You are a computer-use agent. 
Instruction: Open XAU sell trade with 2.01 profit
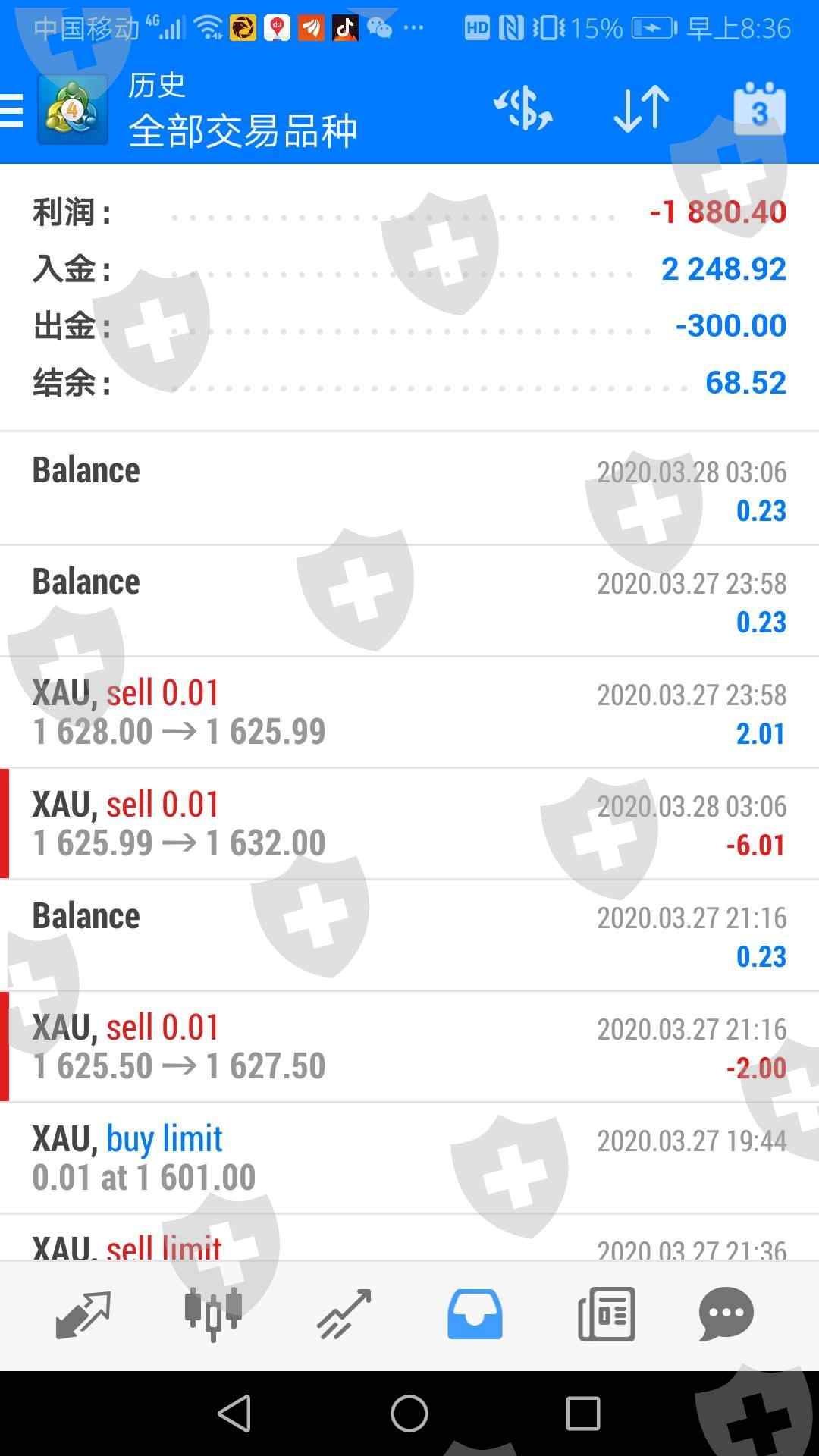tap(409, 712)
